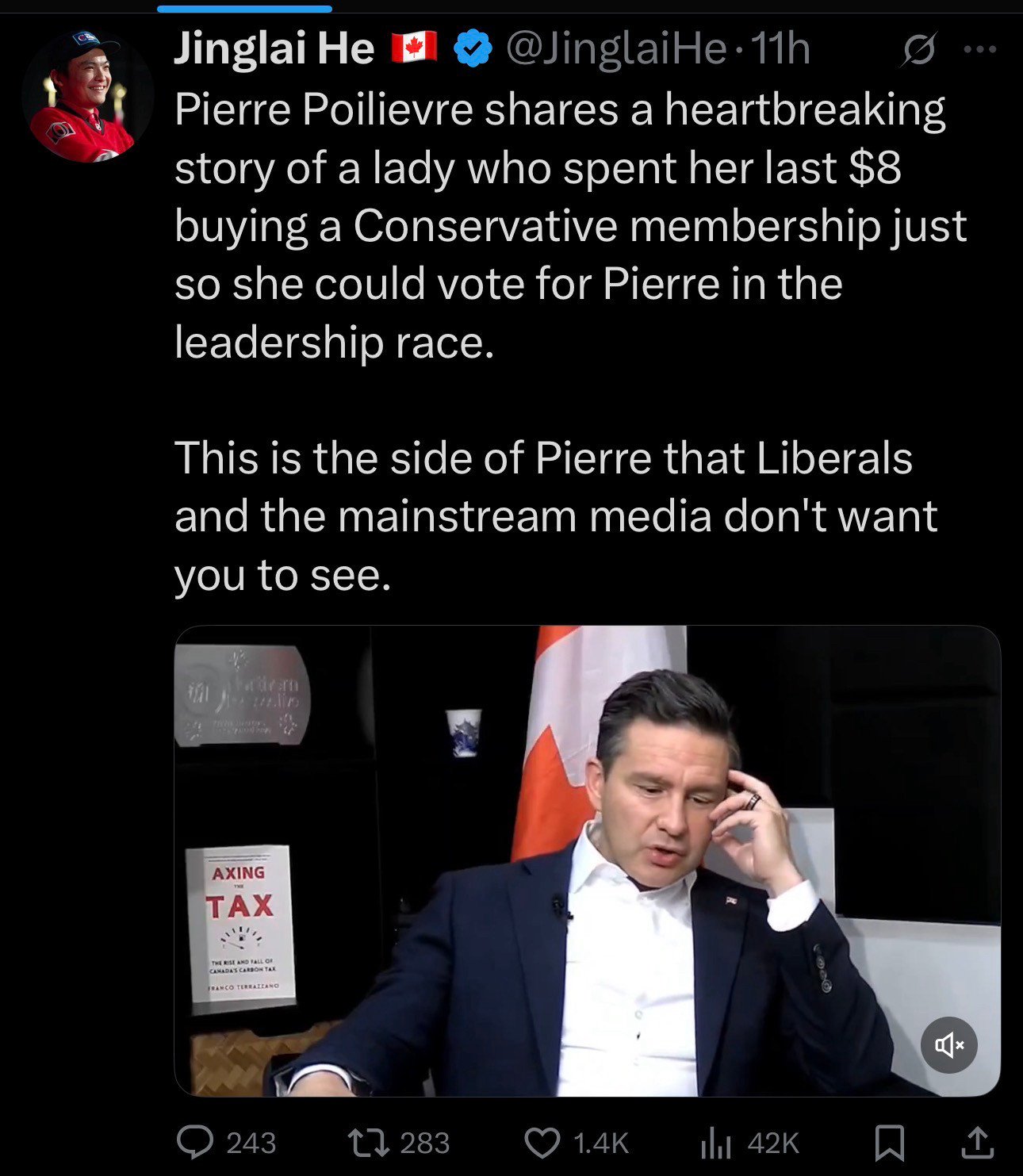Share this post

976,1143
